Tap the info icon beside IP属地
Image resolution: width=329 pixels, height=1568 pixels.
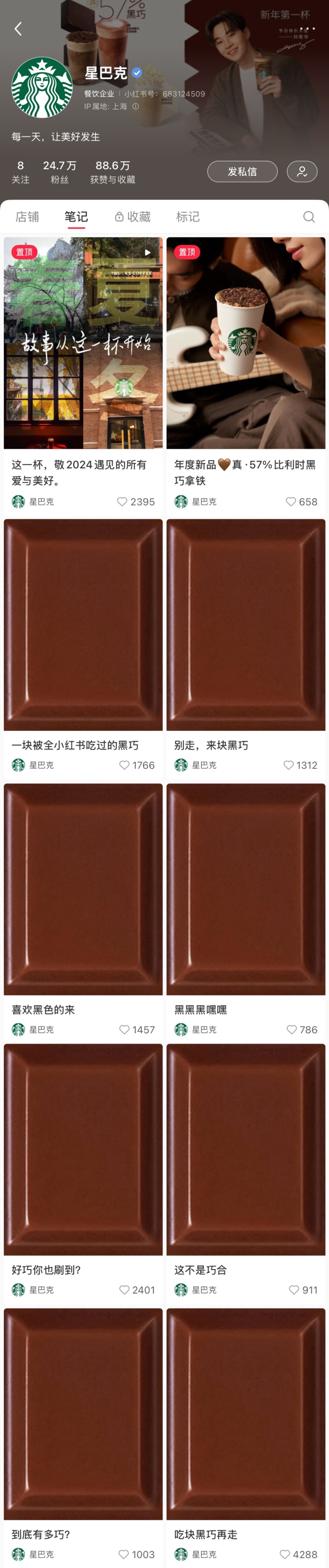pos(136,106)
